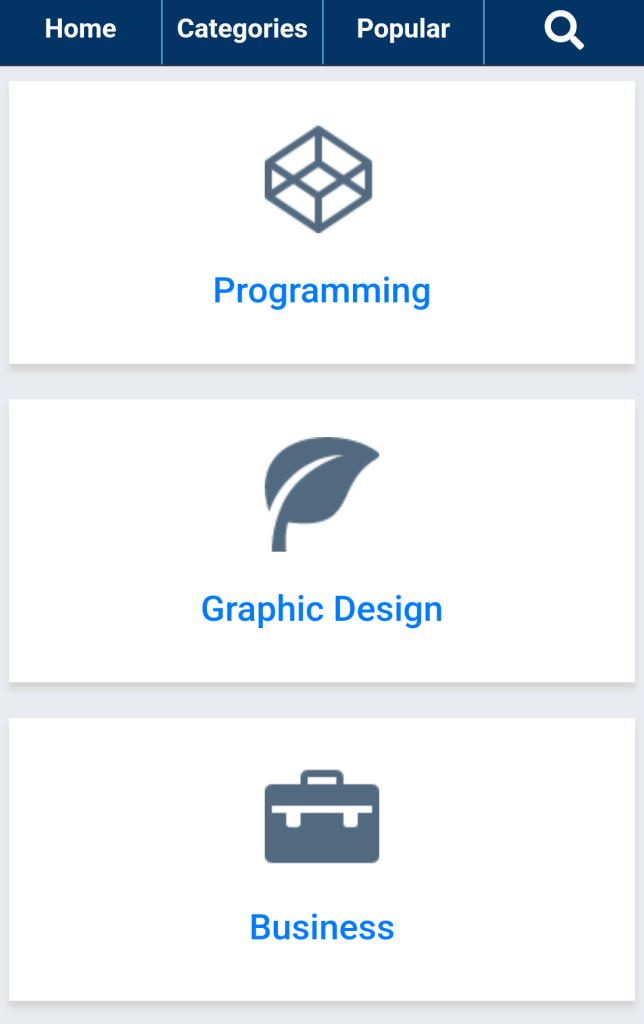This screenshot has width=644, height=1024.
Task: Open the Graphic Design category card
Action: click(x=322, y=542)
